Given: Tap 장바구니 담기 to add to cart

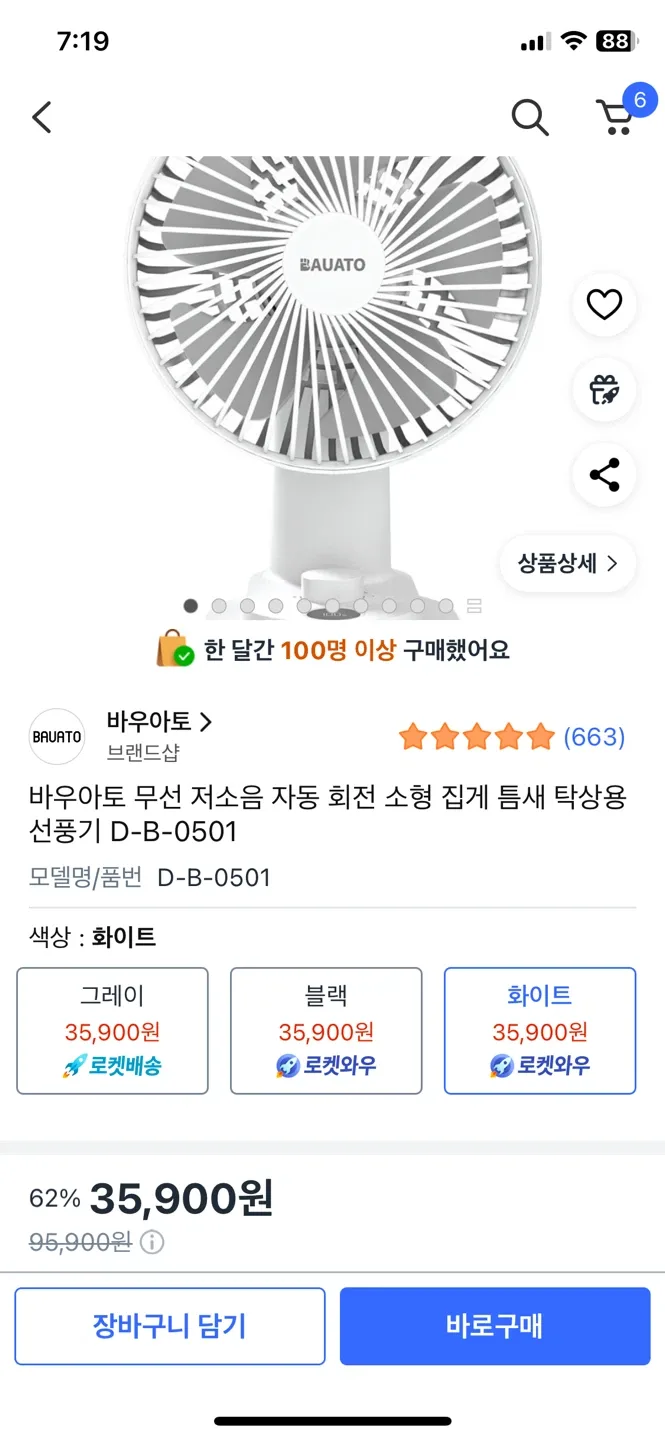Looking at the screenshot, I should 170,1326.
